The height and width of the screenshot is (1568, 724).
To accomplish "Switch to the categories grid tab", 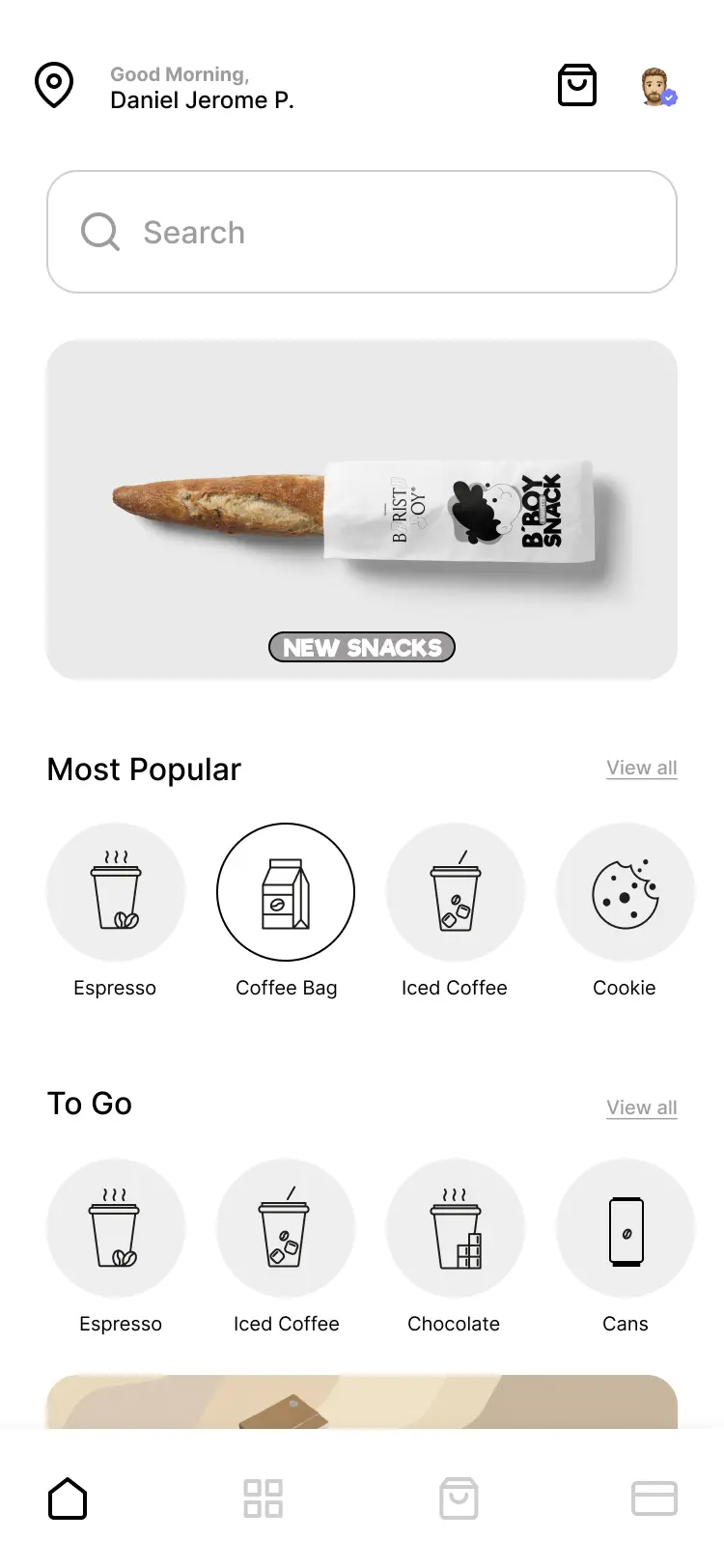I will tap(264, 1498).
